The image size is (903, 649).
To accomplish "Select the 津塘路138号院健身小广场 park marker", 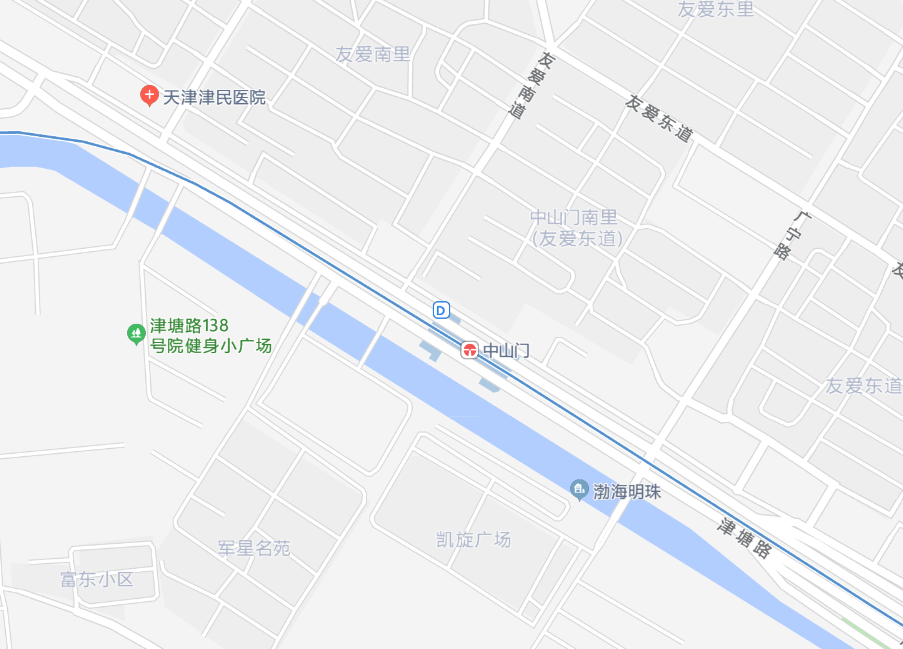I will tap(136, 334).
